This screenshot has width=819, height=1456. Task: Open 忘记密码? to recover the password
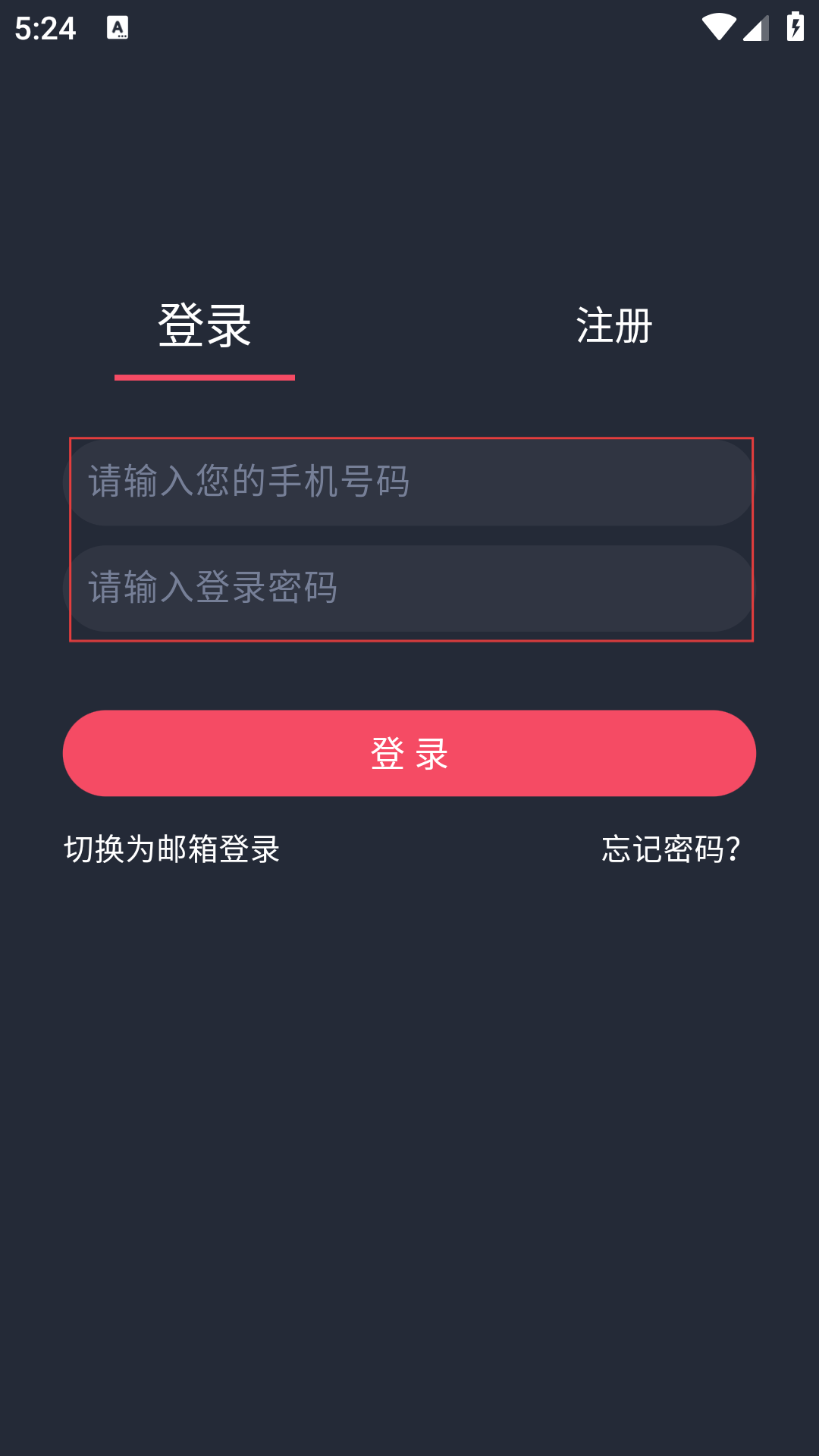pyautogui.click(x=670, y=849)
